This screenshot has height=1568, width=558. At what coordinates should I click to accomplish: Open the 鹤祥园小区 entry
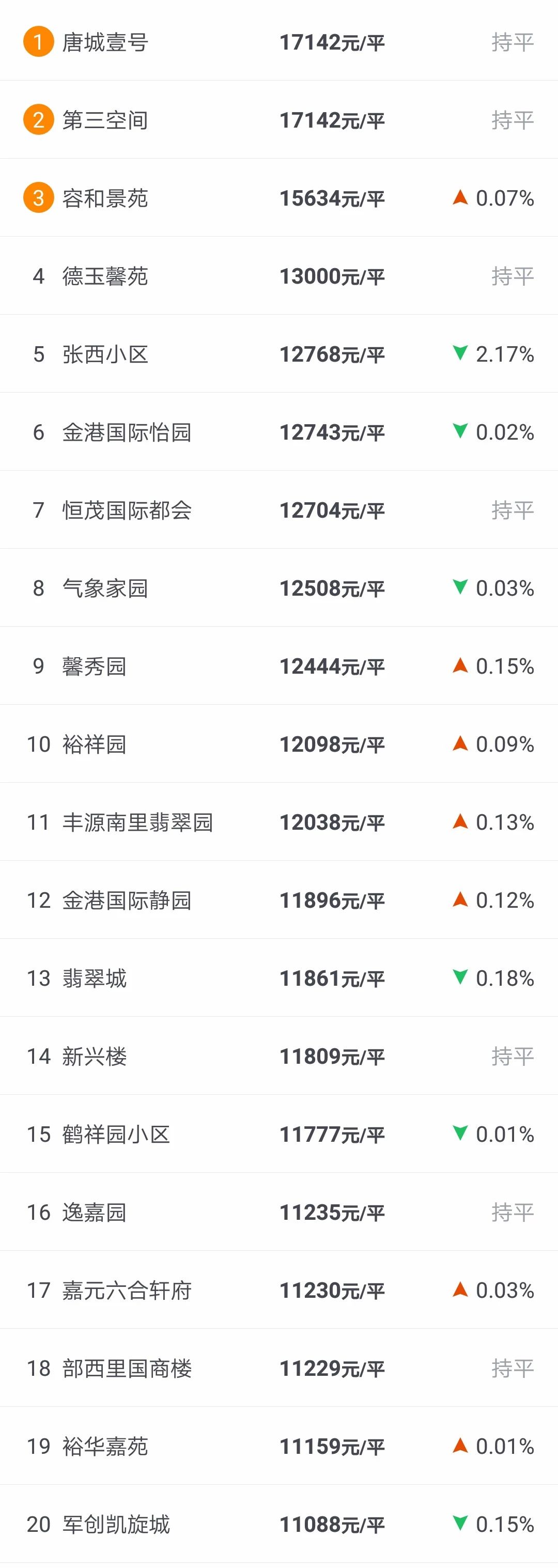coord(116,1134)
